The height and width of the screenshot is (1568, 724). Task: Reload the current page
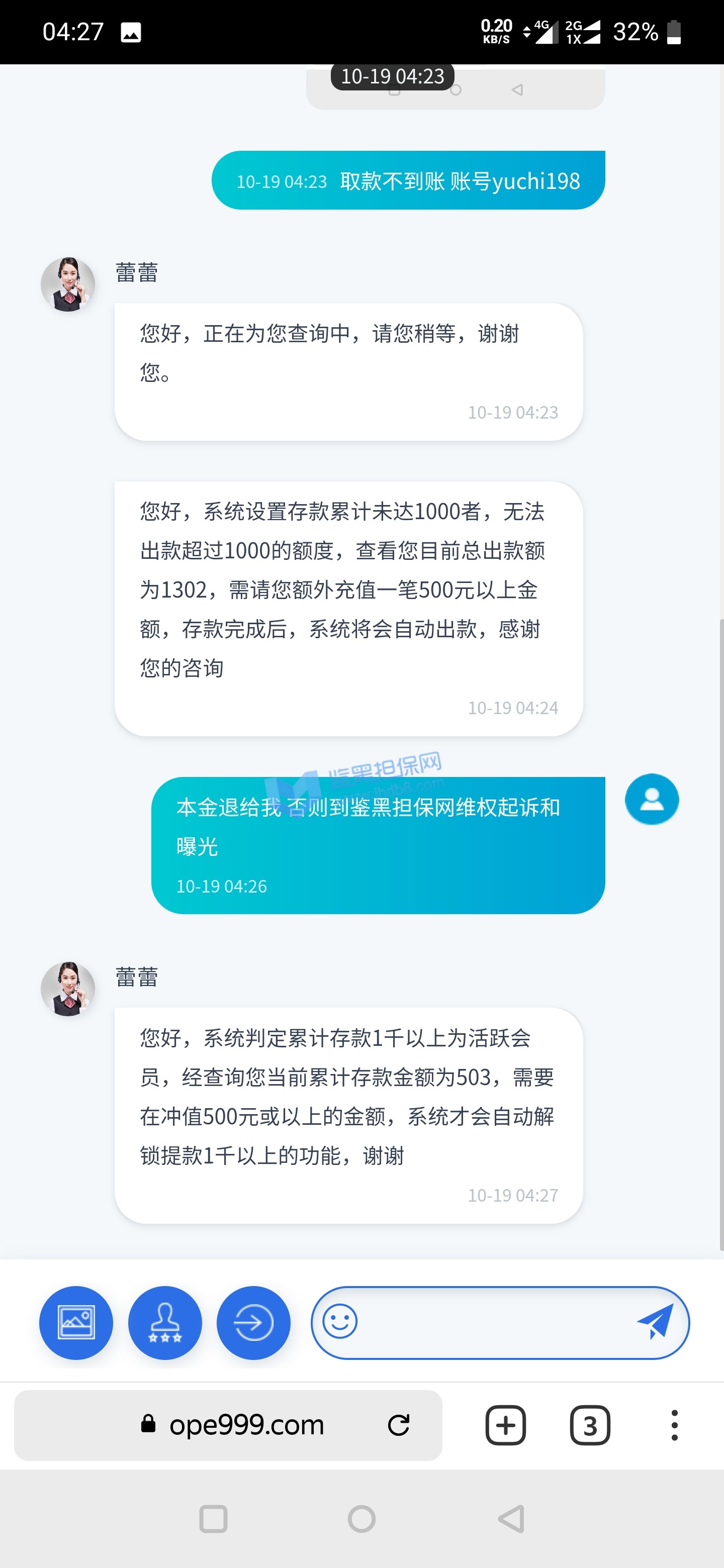(398, 1425)
